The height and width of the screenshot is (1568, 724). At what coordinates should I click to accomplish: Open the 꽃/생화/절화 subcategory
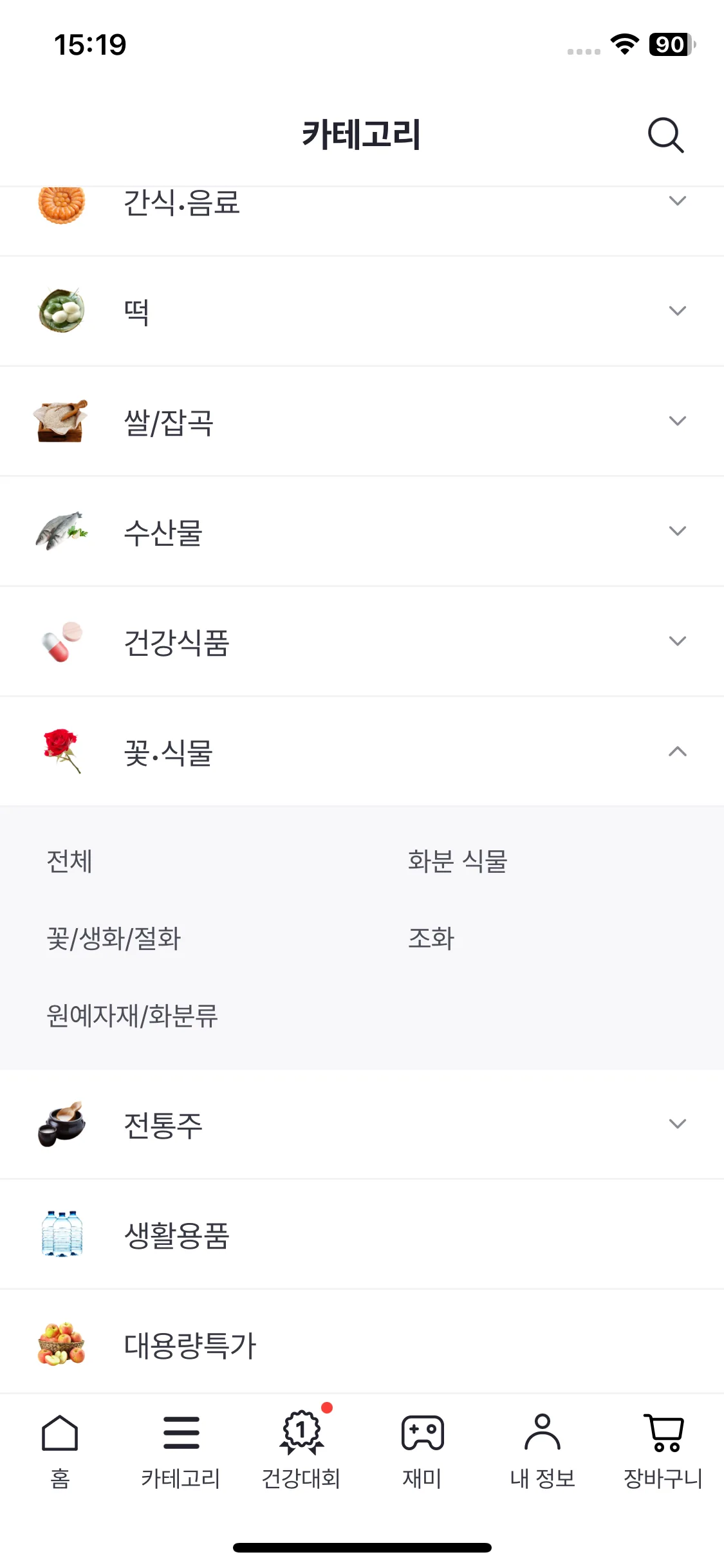click(x=114, y=938)
